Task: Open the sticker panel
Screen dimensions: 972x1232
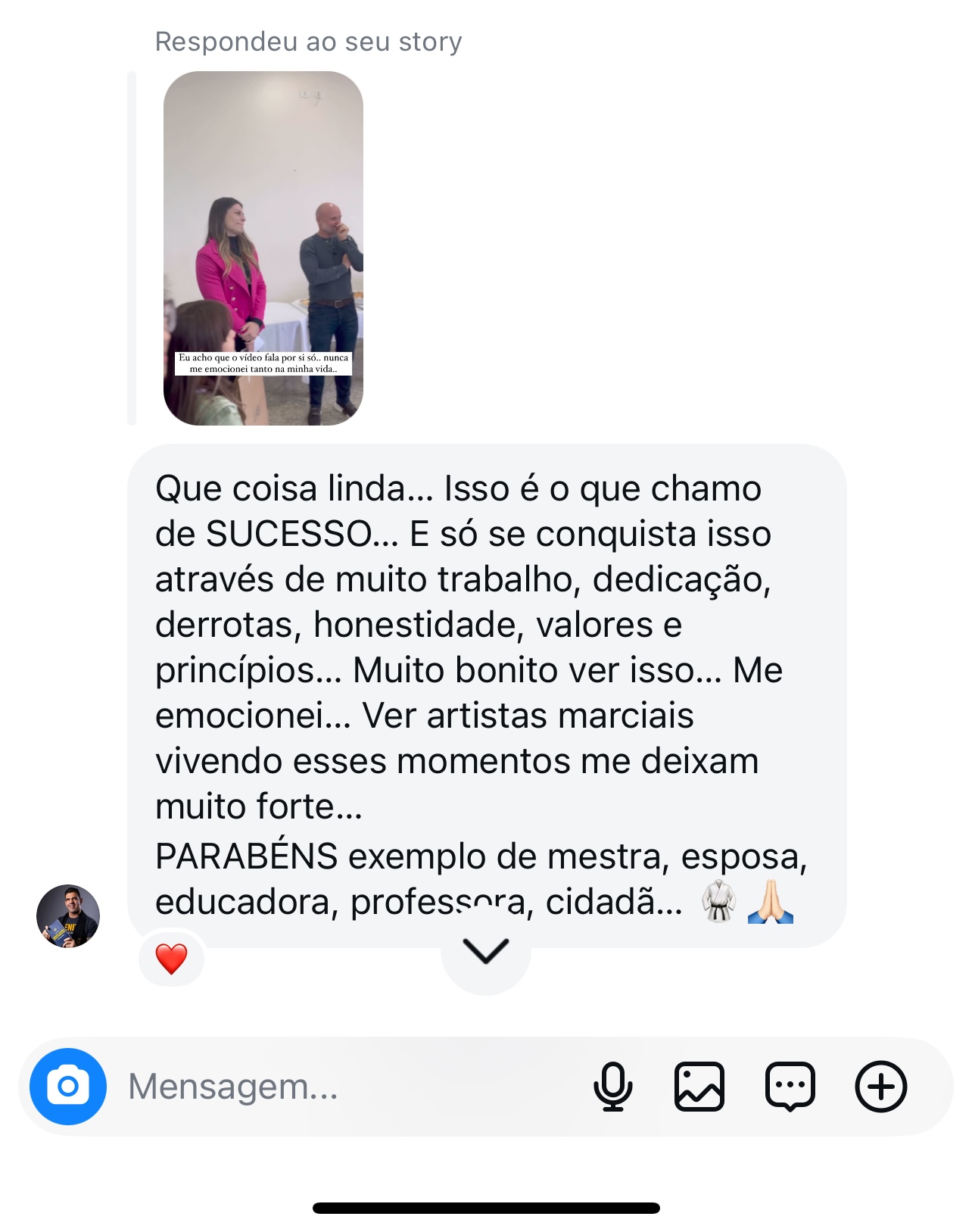Action: click(x=790, y=1086)
